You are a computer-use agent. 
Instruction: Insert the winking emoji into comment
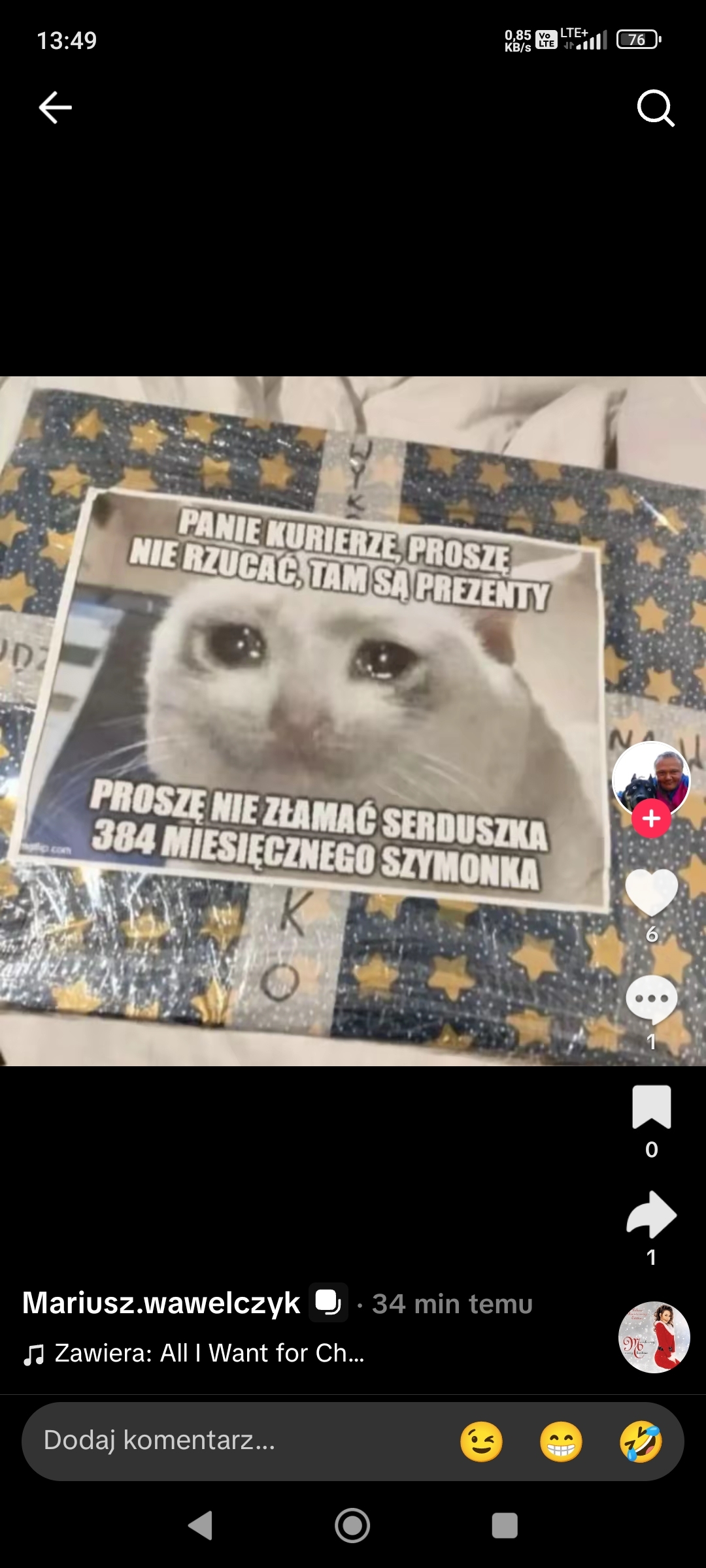pos(481,1442)
